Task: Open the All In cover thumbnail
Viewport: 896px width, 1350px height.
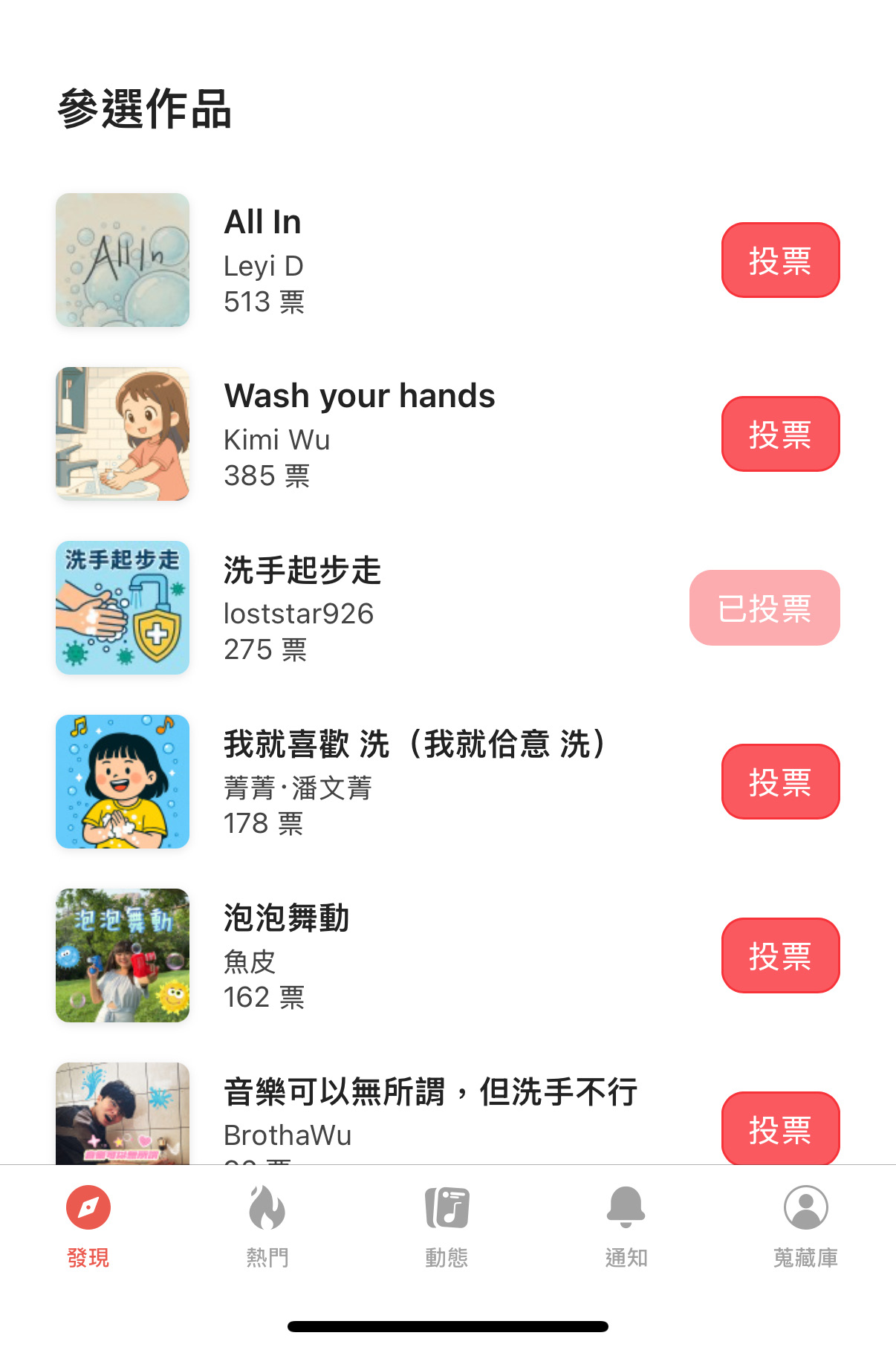Action: pos(123,260)
